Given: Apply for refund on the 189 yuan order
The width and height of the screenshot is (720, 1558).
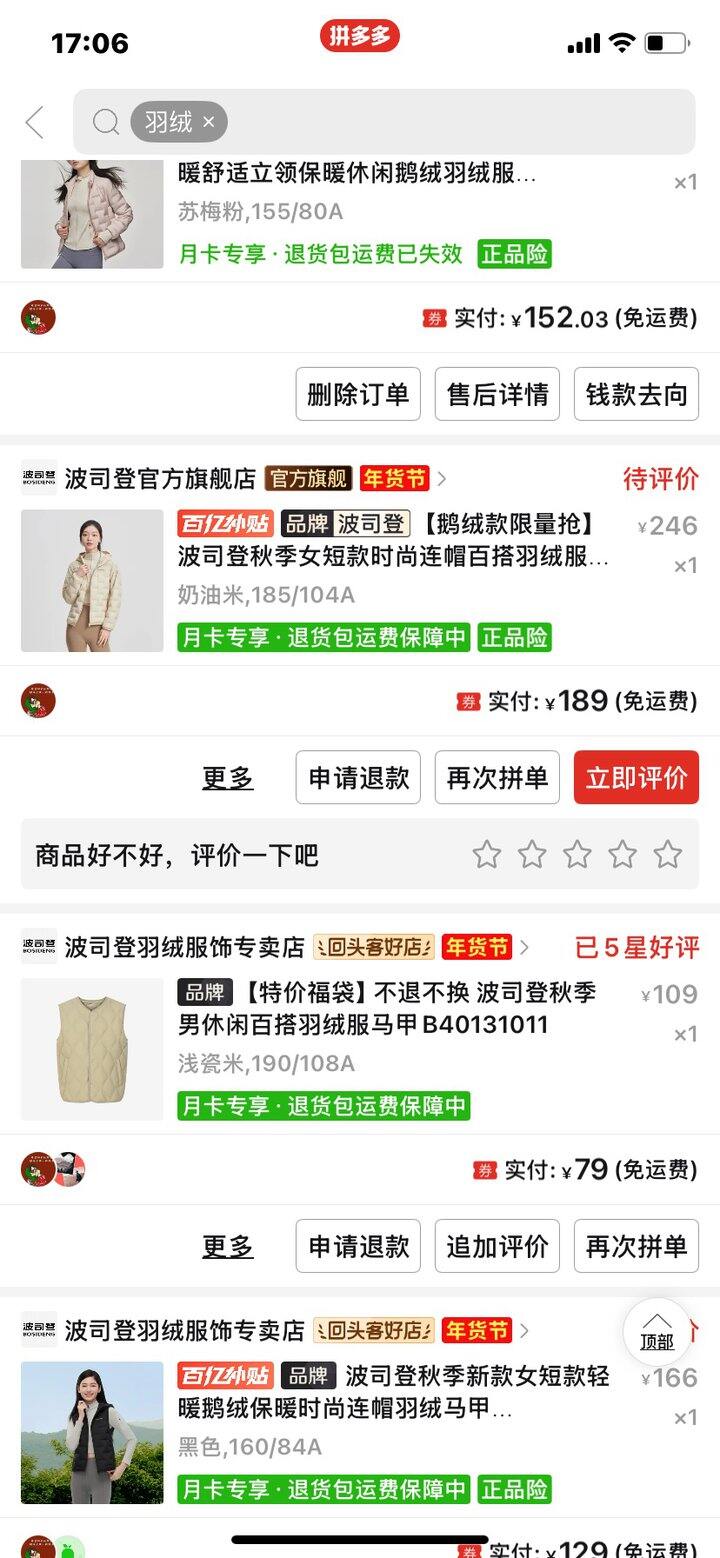Looking at the screenshot, I should click(x=358, y=778).
